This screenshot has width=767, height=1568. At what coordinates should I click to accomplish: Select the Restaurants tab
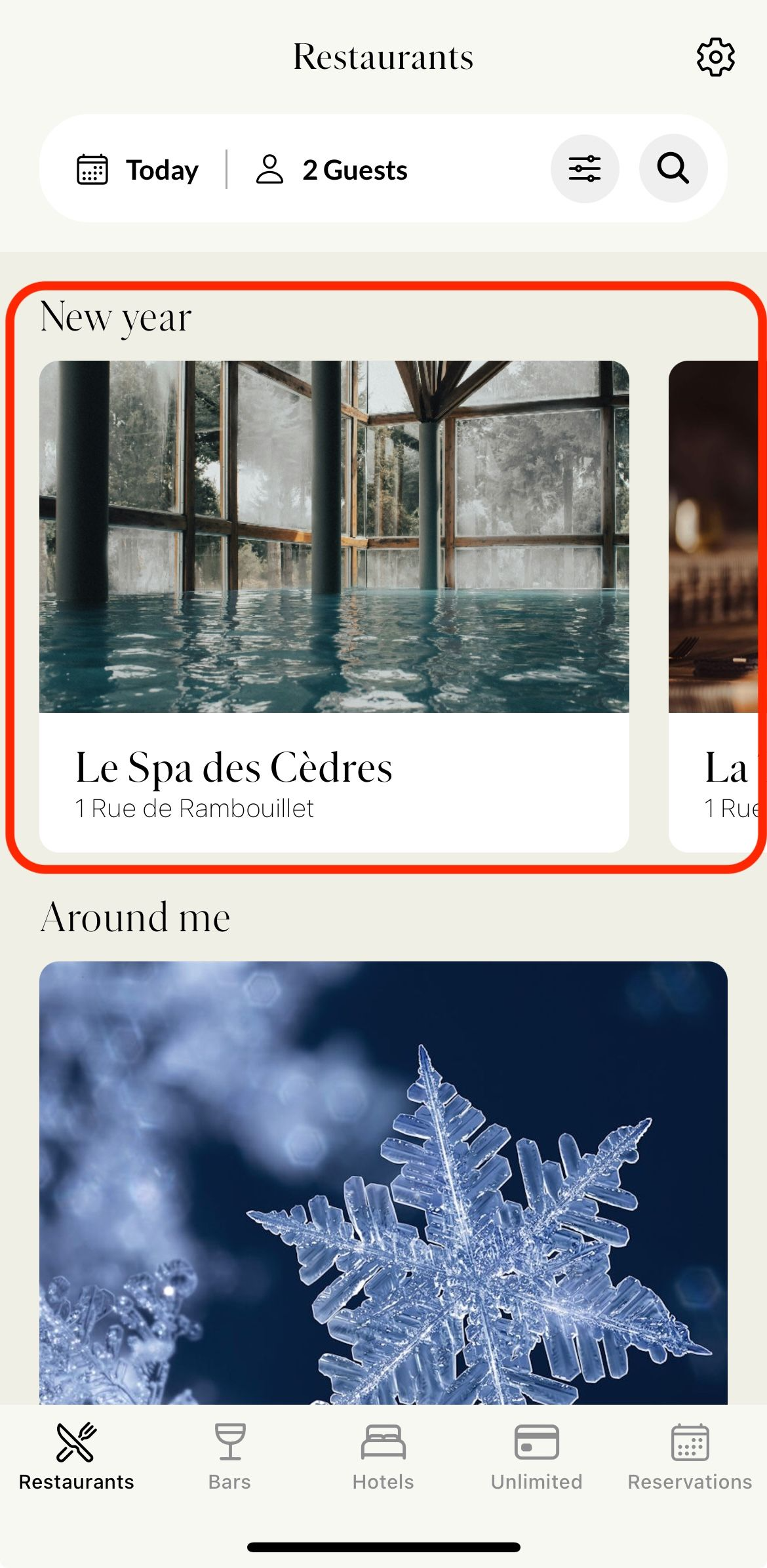(77, 1456)
